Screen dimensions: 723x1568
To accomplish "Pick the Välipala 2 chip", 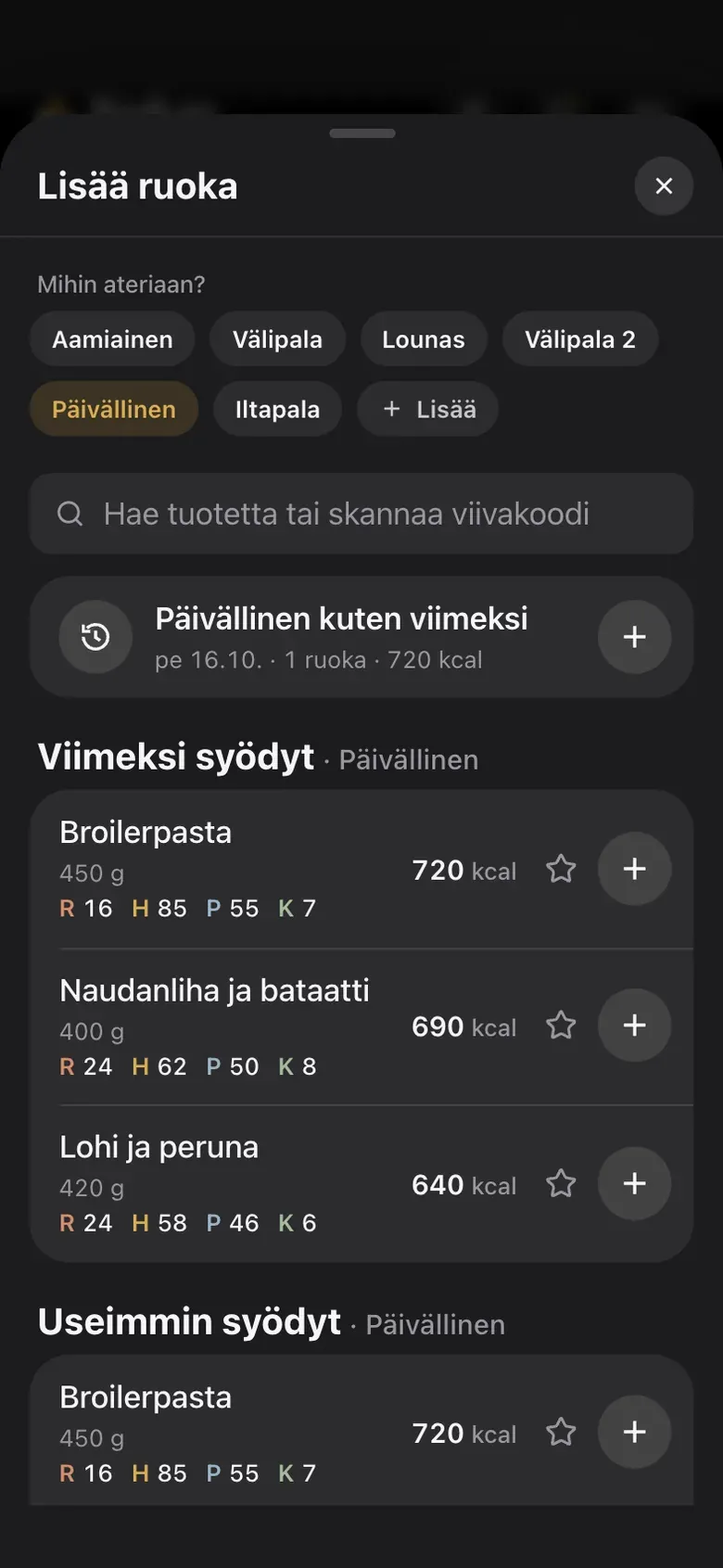I will 580,339.
